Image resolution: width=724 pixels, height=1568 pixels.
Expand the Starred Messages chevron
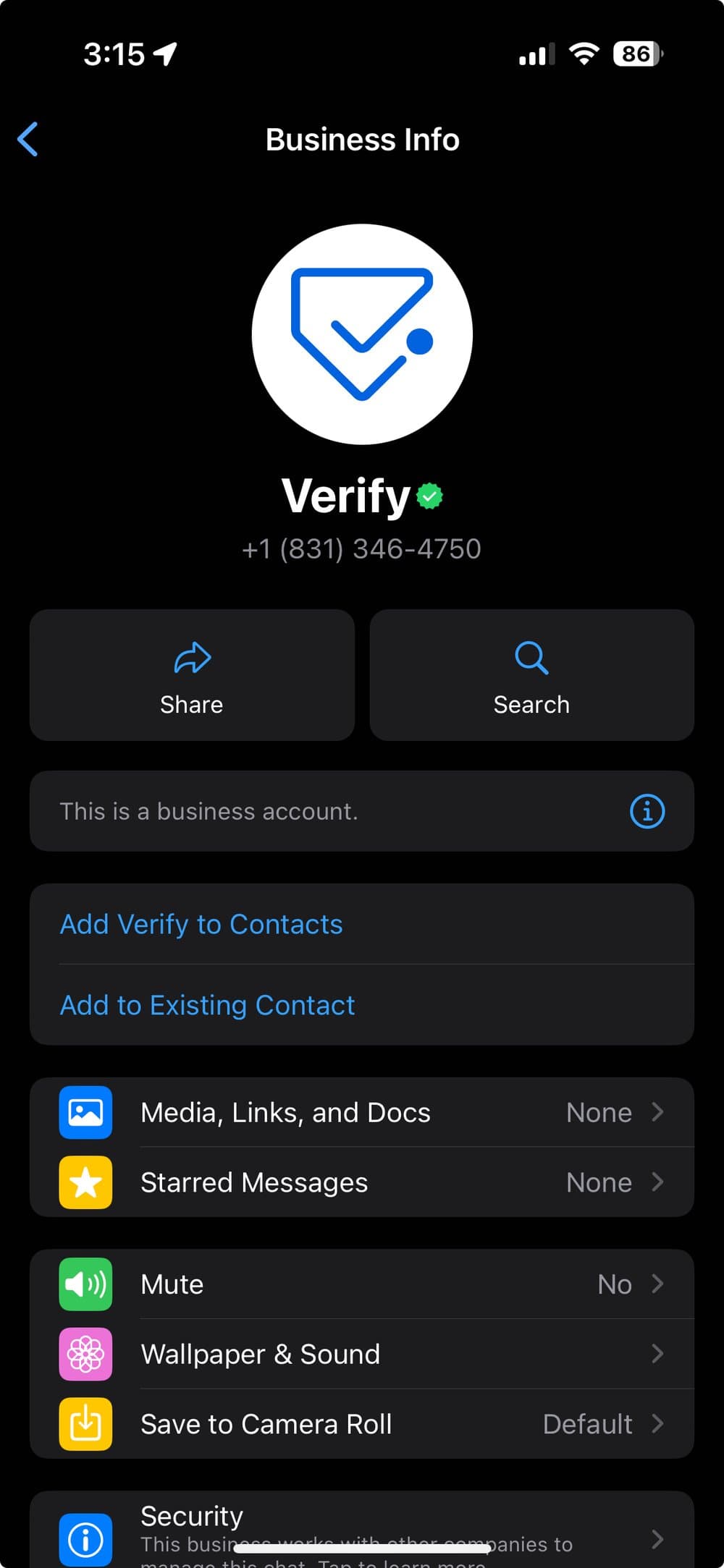(657, 1182)
